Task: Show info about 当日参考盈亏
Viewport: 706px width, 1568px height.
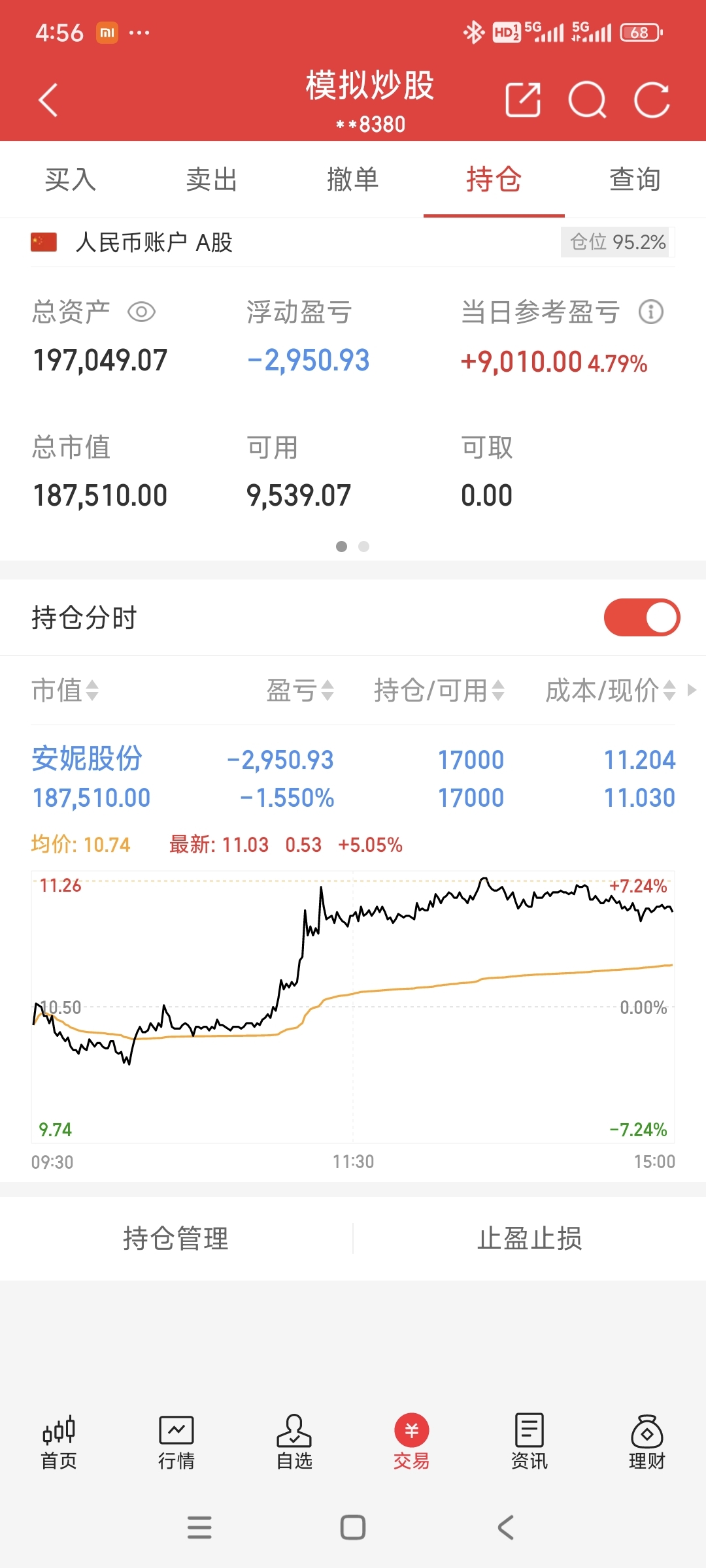Action: click(651, 312)
